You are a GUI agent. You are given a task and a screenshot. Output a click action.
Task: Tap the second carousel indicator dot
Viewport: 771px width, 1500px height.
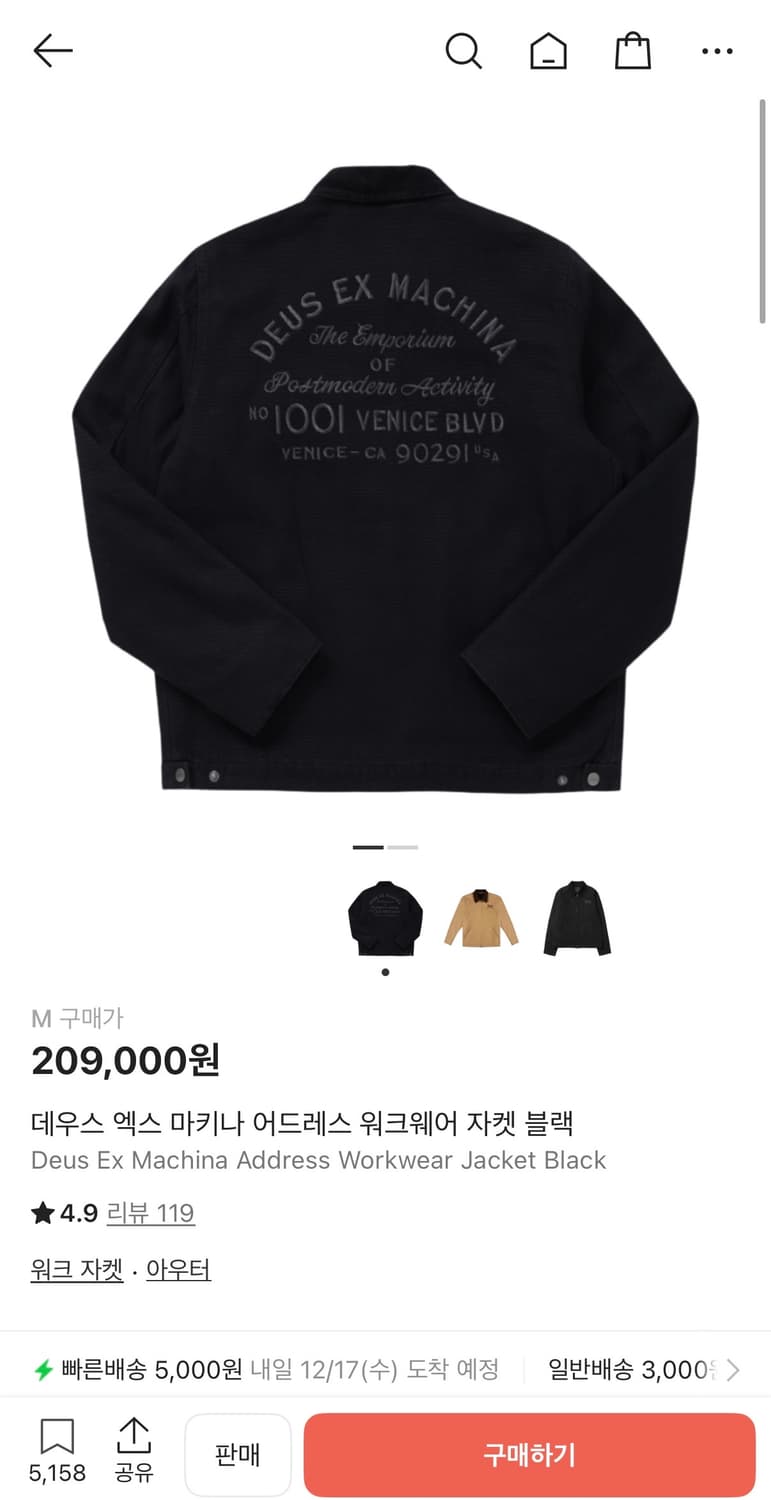401,847
